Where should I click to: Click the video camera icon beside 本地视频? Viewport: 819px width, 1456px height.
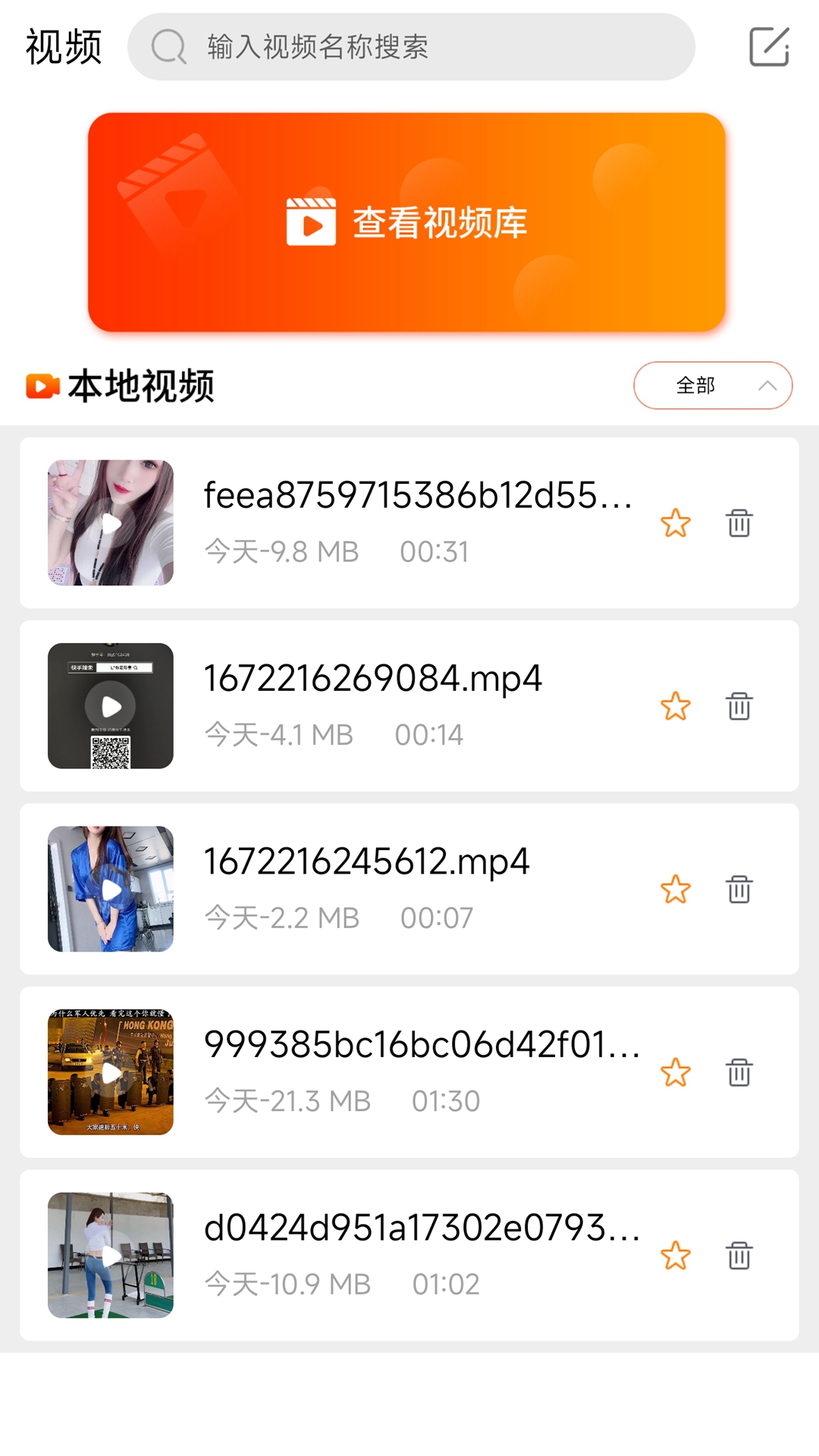click(43, 385)
